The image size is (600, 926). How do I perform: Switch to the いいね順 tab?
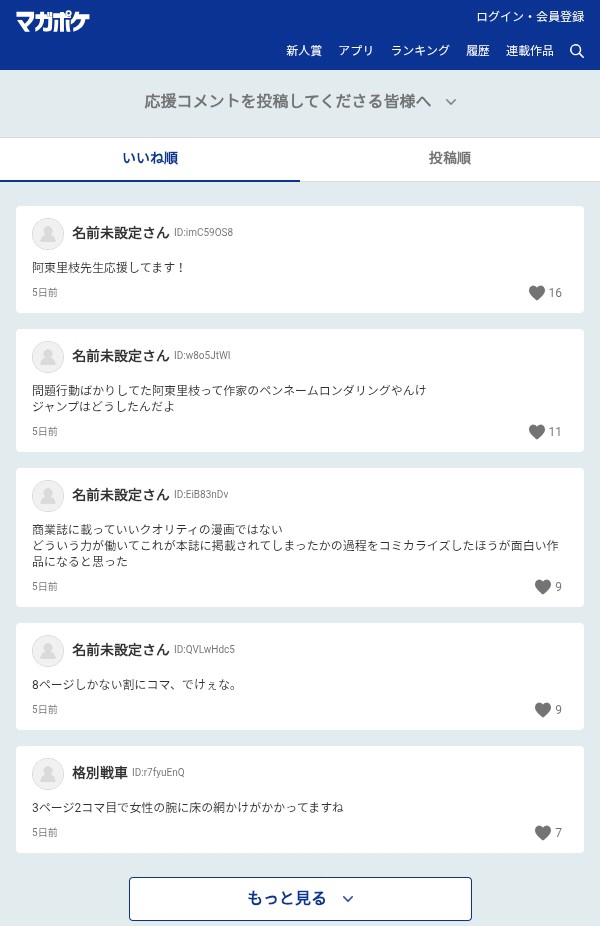click(150, 158)
